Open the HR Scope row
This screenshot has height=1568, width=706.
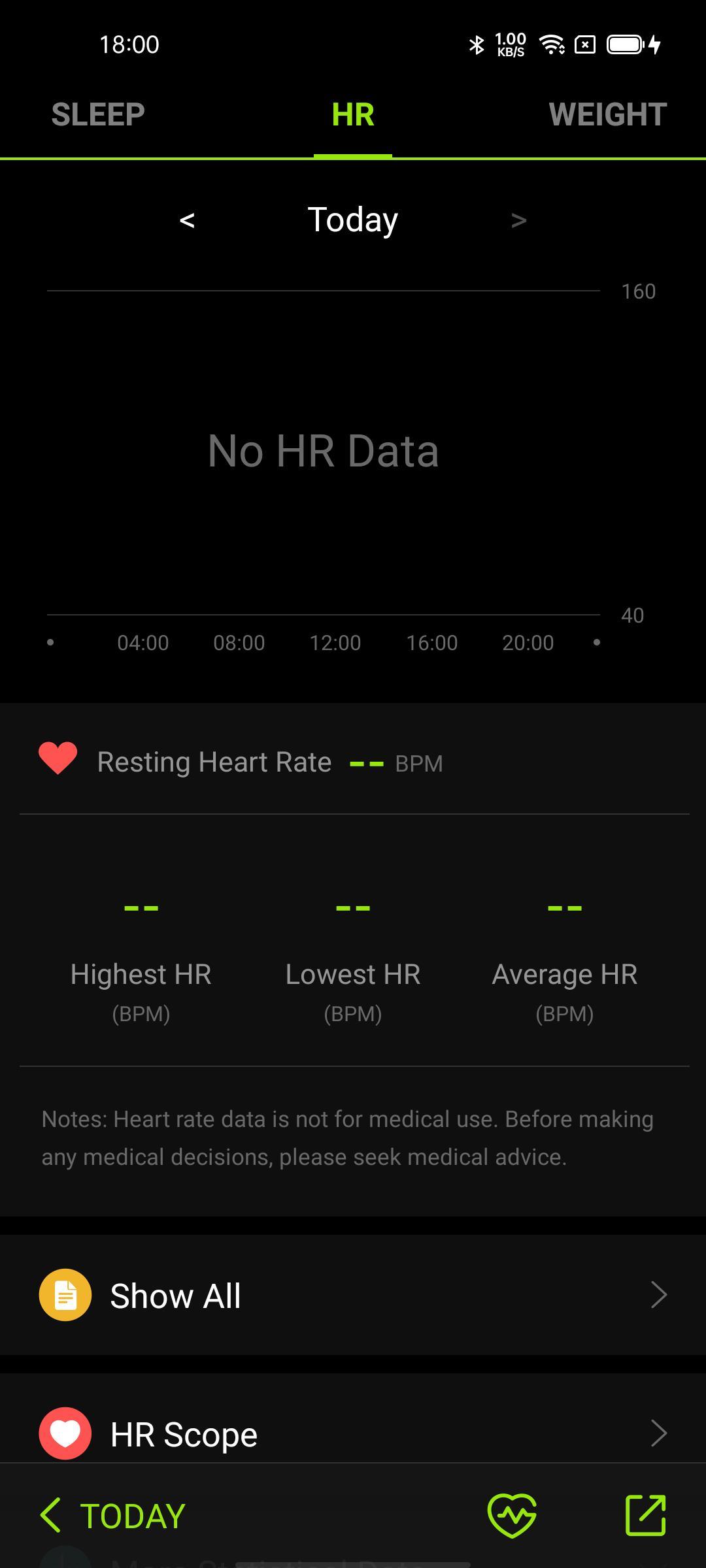click(x=353, y=1433)
